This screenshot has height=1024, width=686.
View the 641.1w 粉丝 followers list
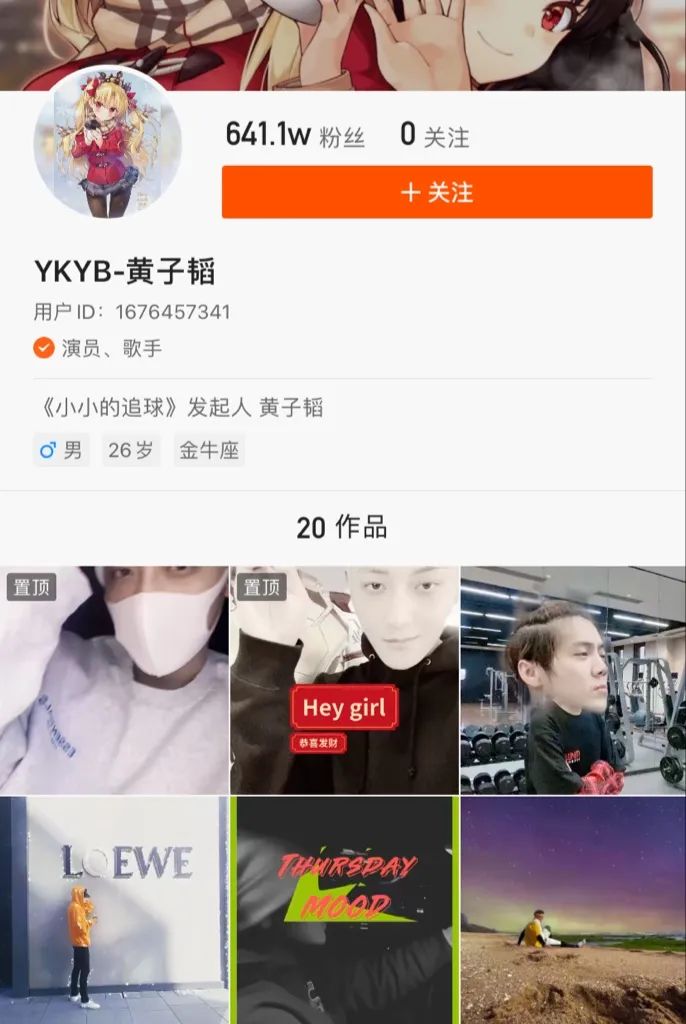pyautogui.click(x=295, y=135)
